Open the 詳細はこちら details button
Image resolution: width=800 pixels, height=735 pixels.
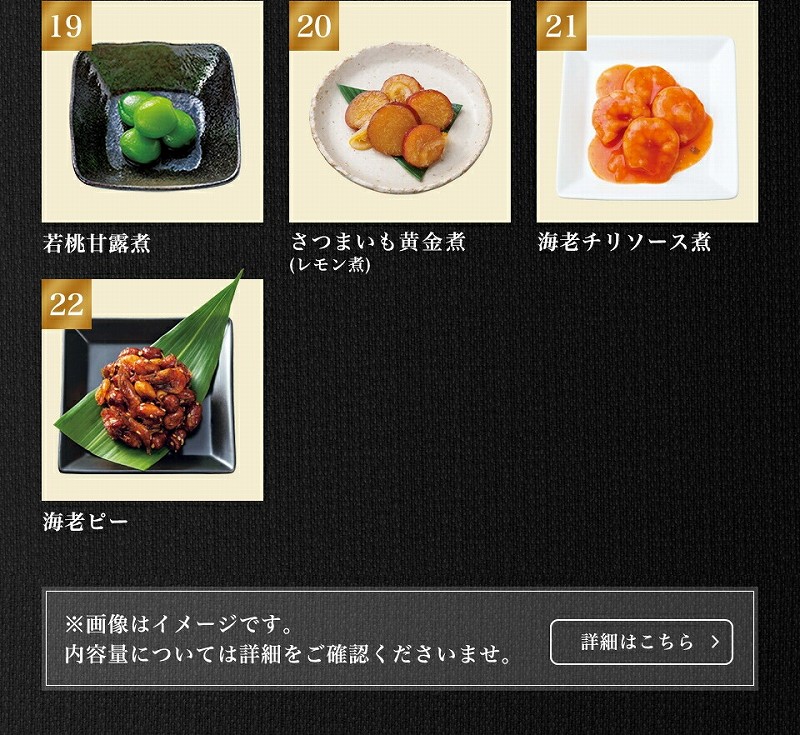pyautogui.click(x=641, y=642)
